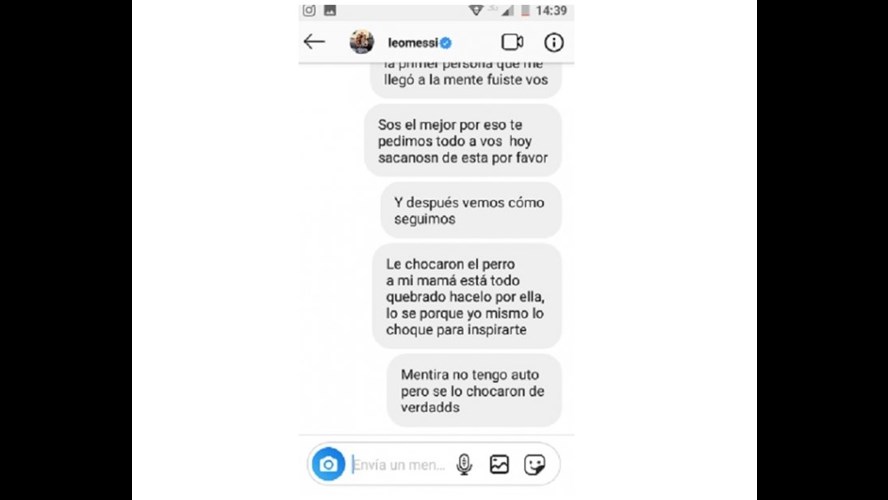The image size is (888, 500).
Task: Open conversation details info icon
Action: (554, 42)
